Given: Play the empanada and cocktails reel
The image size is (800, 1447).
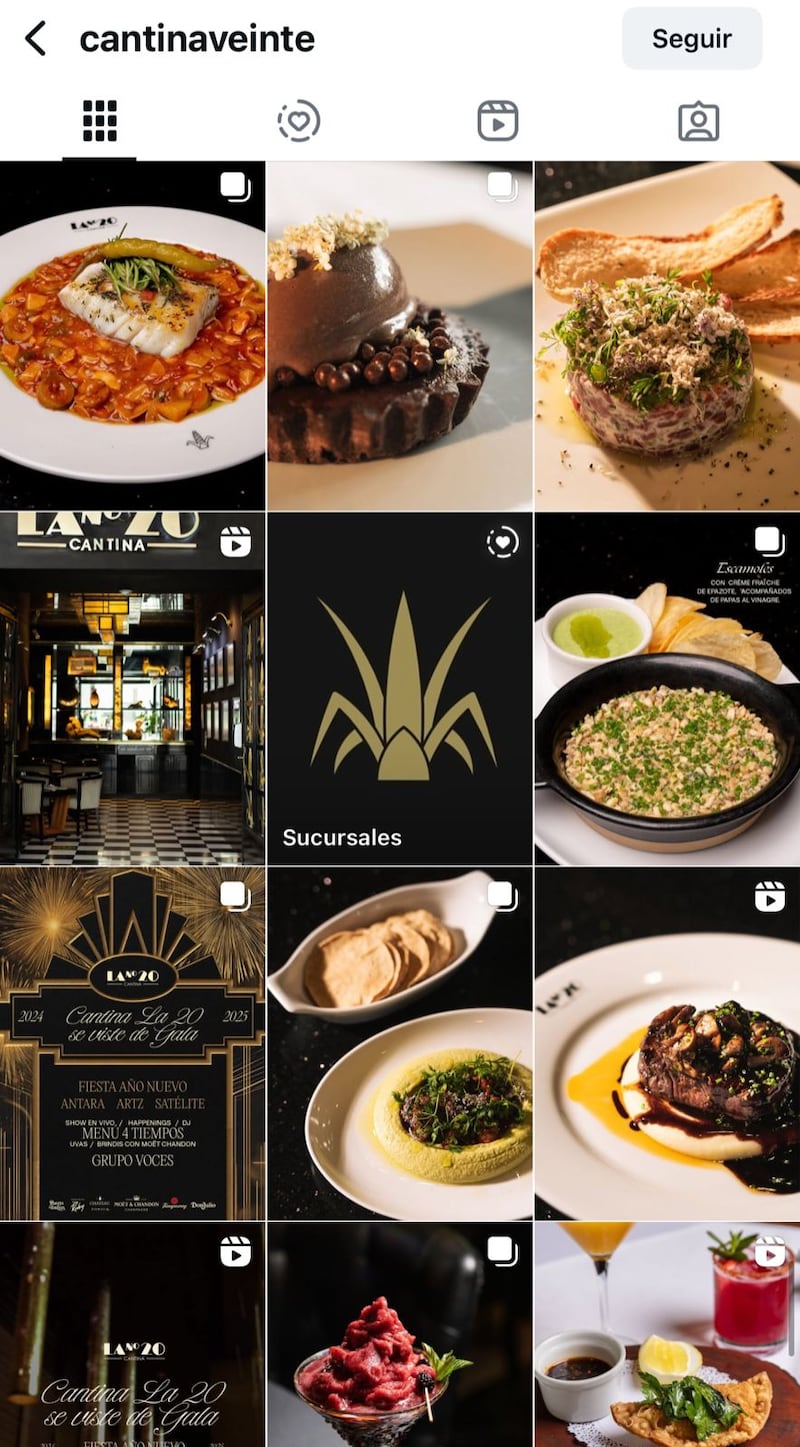Looking at the screenshot, I should coord(667,1334).
